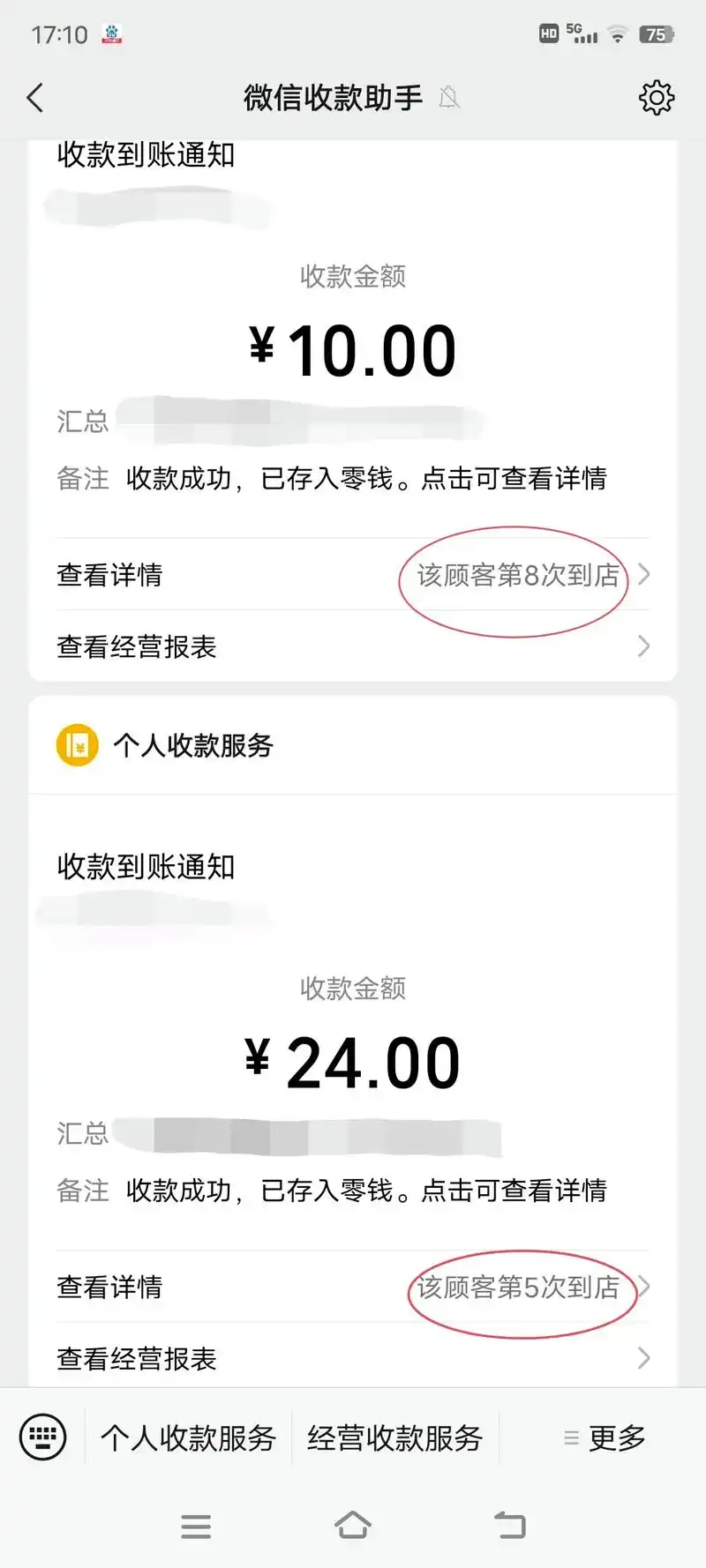Image resolution: width=706 pixels, height=1568 pixels.
Task: Tap the battery level indicator showing 75
Action: [657, 34]
